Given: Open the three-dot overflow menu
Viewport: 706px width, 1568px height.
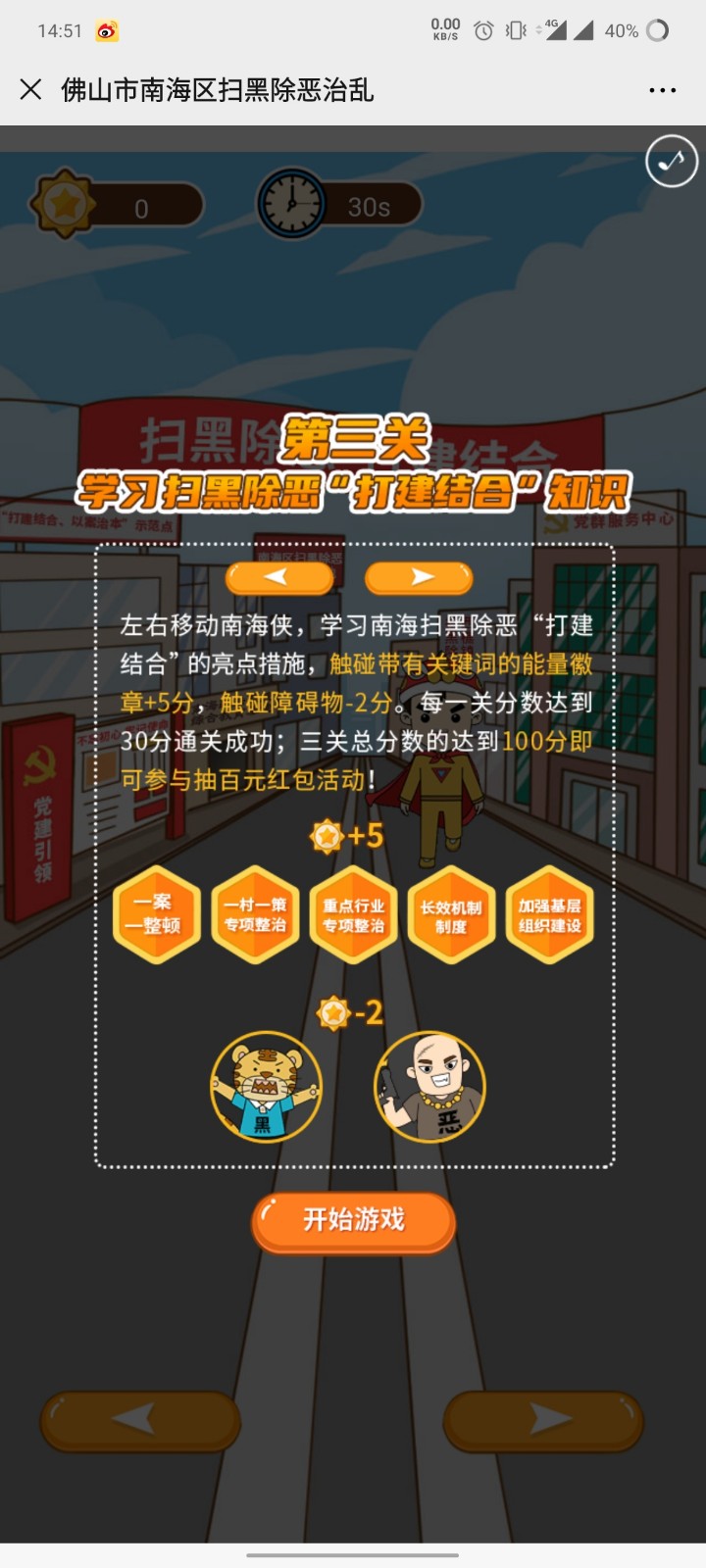Looking at the screenshot, I should click(663, 90).
